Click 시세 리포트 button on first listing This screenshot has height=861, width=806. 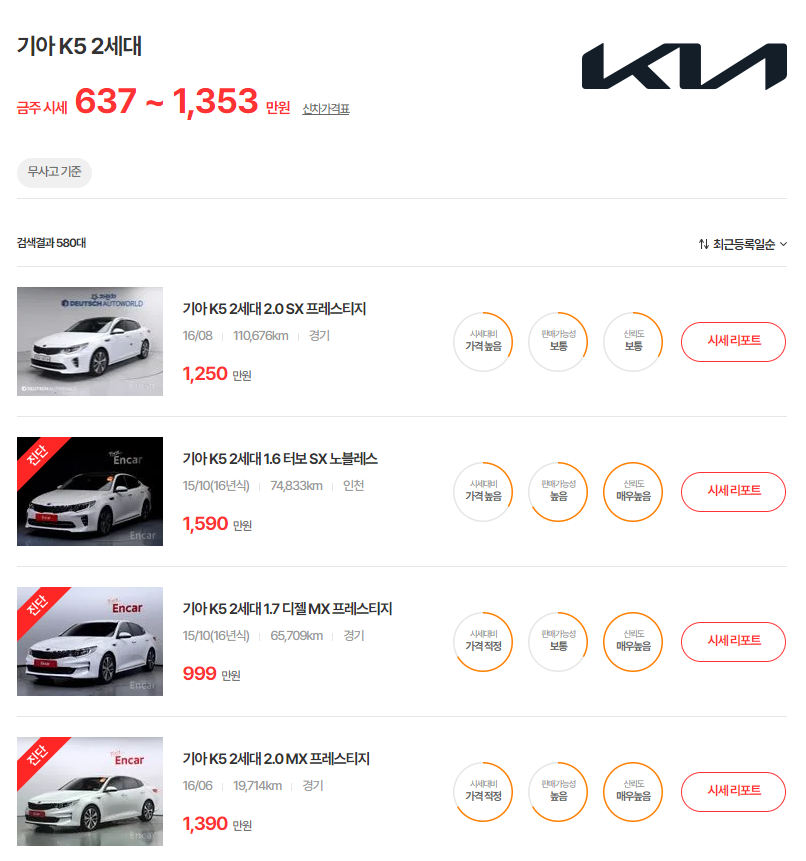[733, 341]
